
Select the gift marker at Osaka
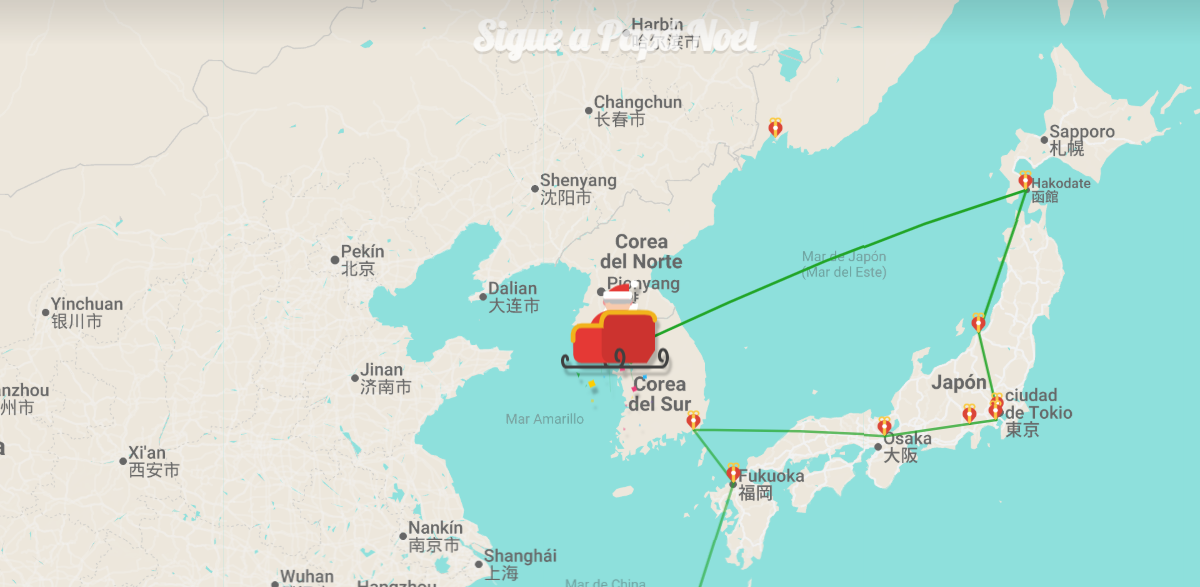(884, 426)
